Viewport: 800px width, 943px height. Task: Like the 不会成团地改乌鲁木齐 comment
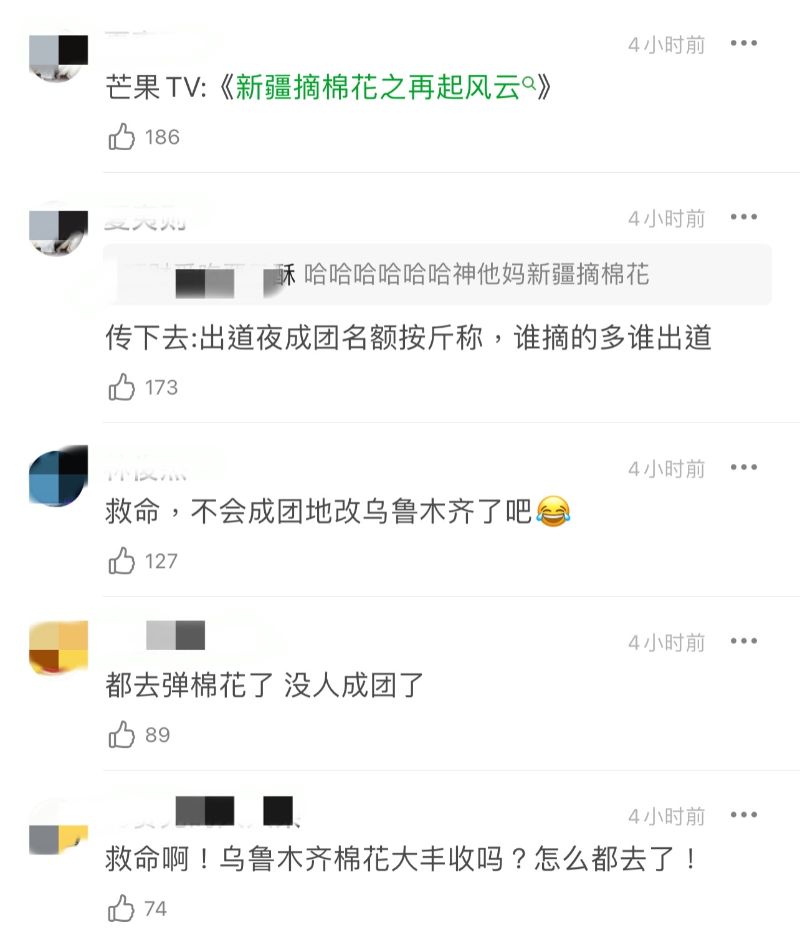[x=122, y=561]
